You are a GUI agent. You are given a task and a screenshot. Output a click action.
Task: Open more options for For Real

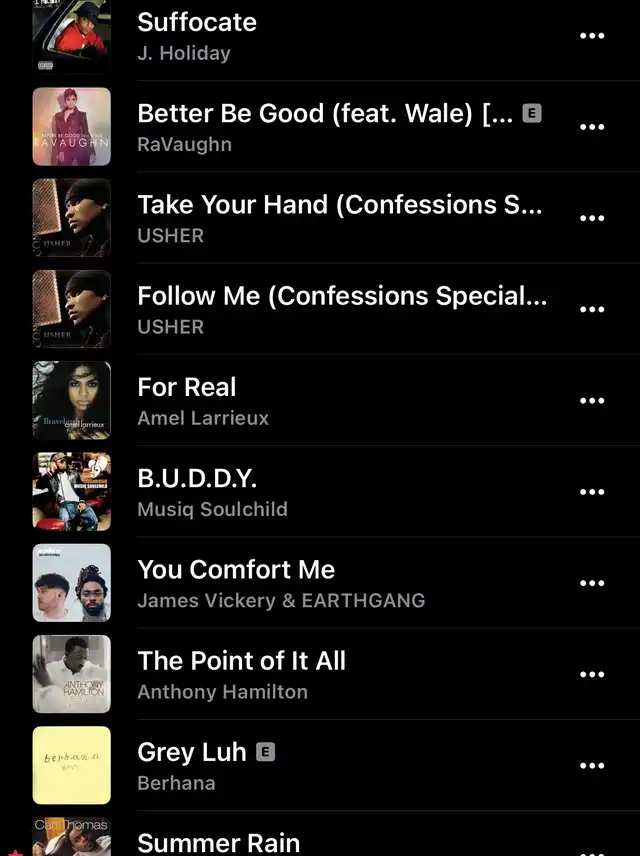[x=592, y=401]
